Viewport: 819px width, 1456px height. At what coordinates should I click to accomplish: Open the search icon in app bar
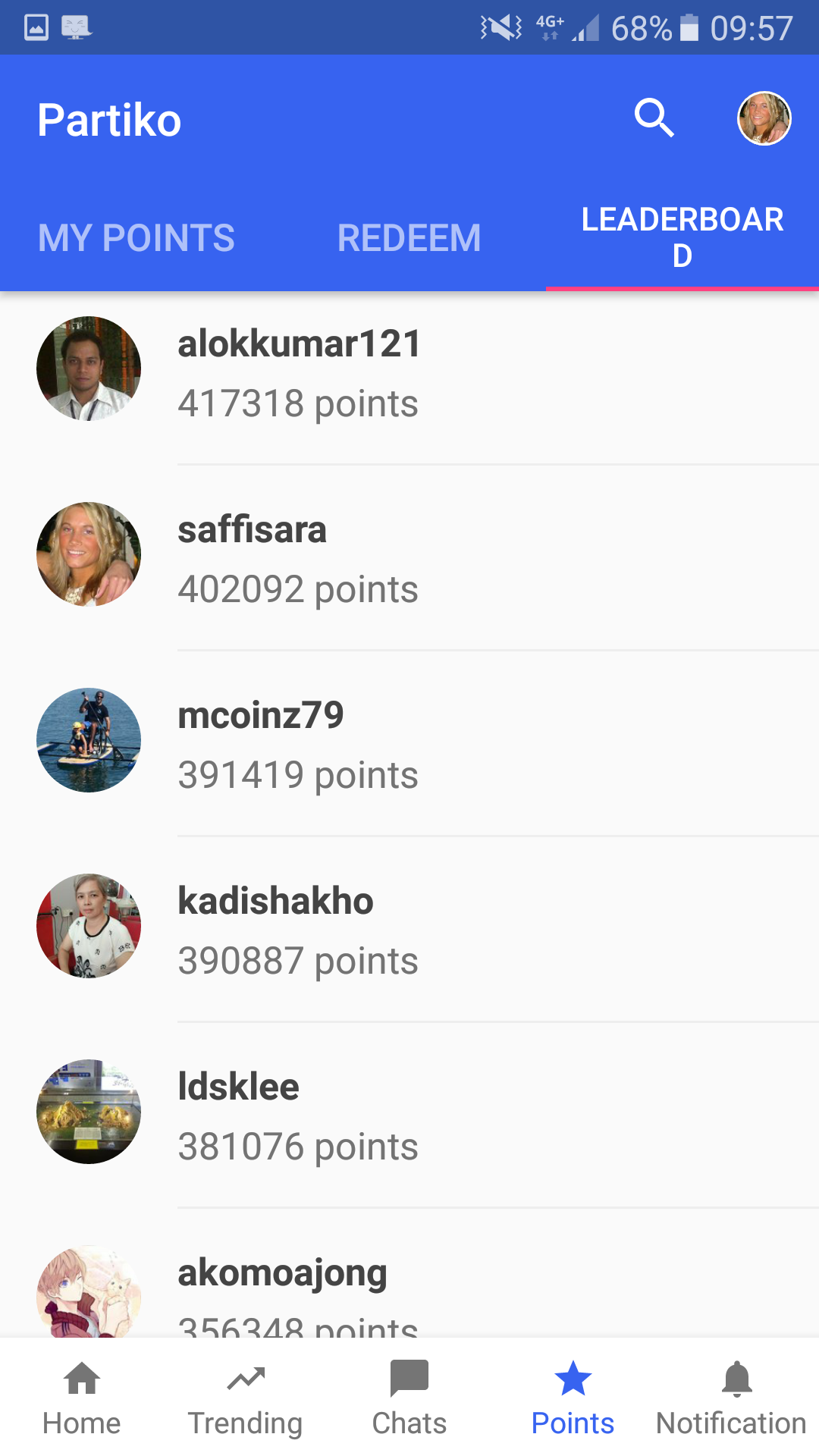coord(654,118)
